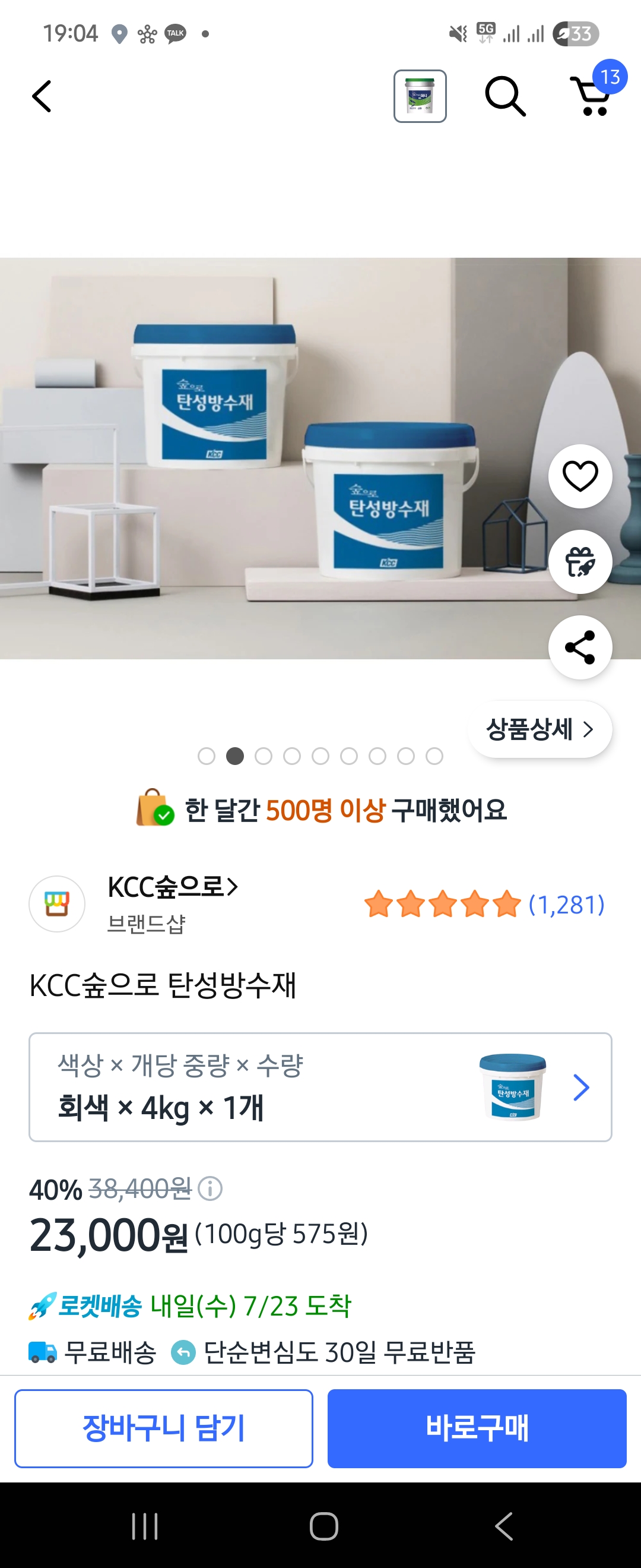Image resolution: width=641 pixels, height=1568 pixels.
Task: Add this product to wishlist heart
Action: click(580, 476)
